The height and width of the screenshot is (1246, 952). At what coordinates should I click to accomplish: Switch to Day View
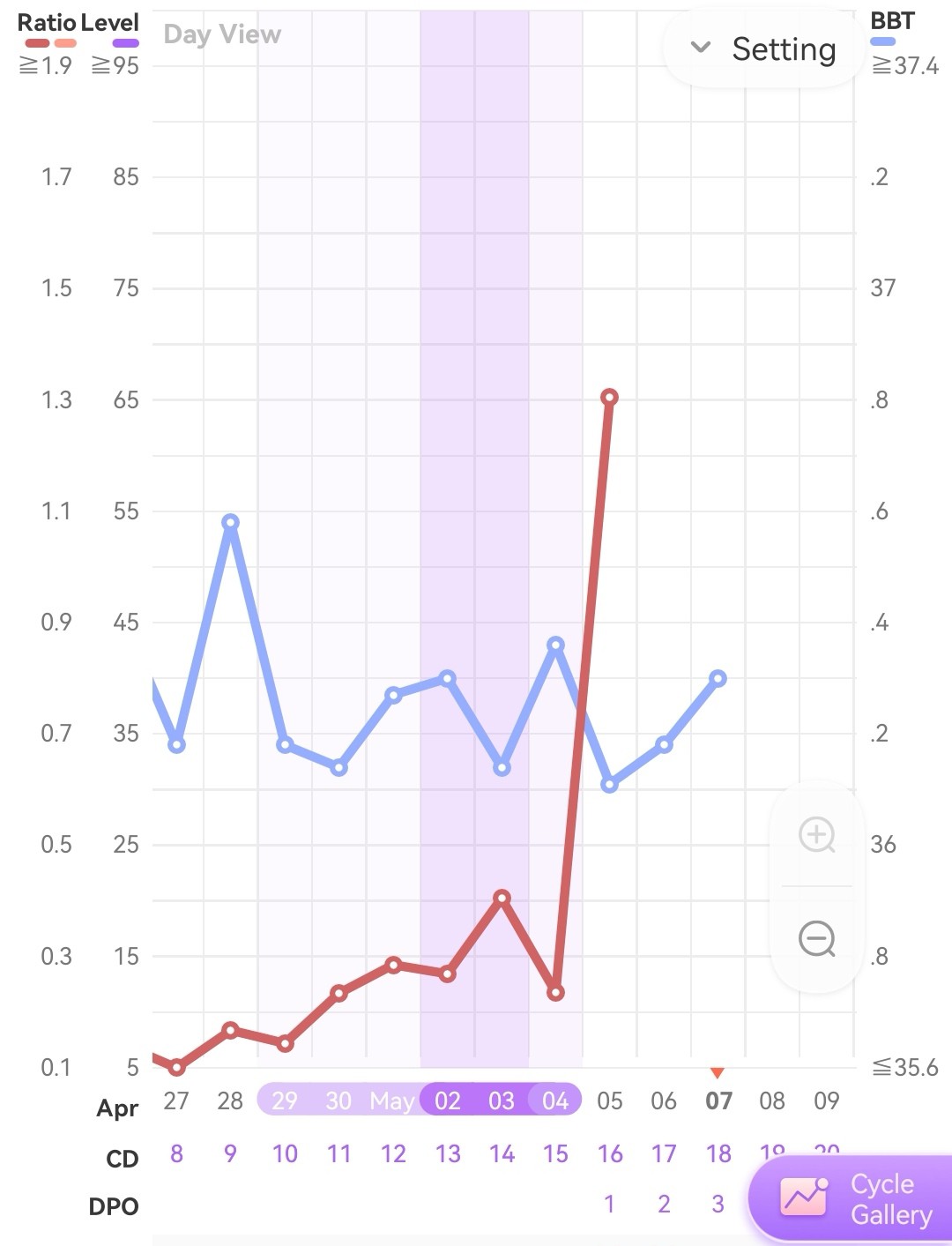point(222,34)
